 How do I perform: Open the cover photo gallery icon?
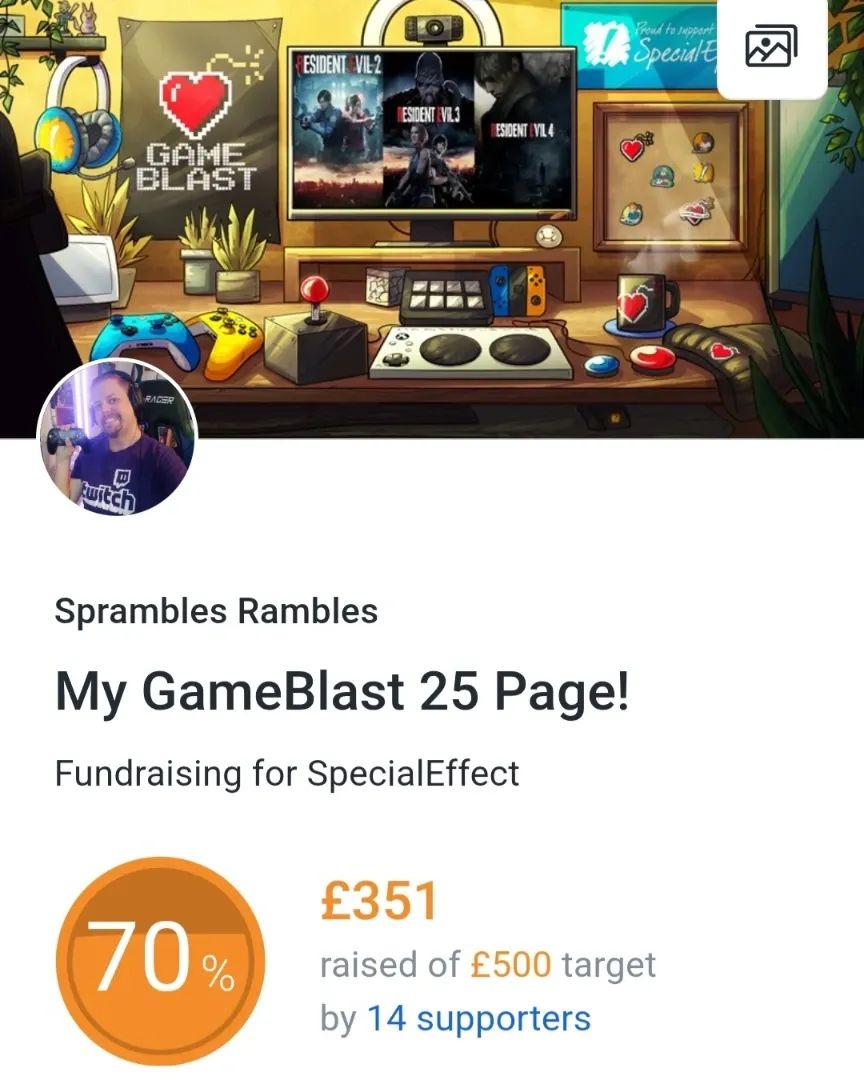tap(771, 47)
